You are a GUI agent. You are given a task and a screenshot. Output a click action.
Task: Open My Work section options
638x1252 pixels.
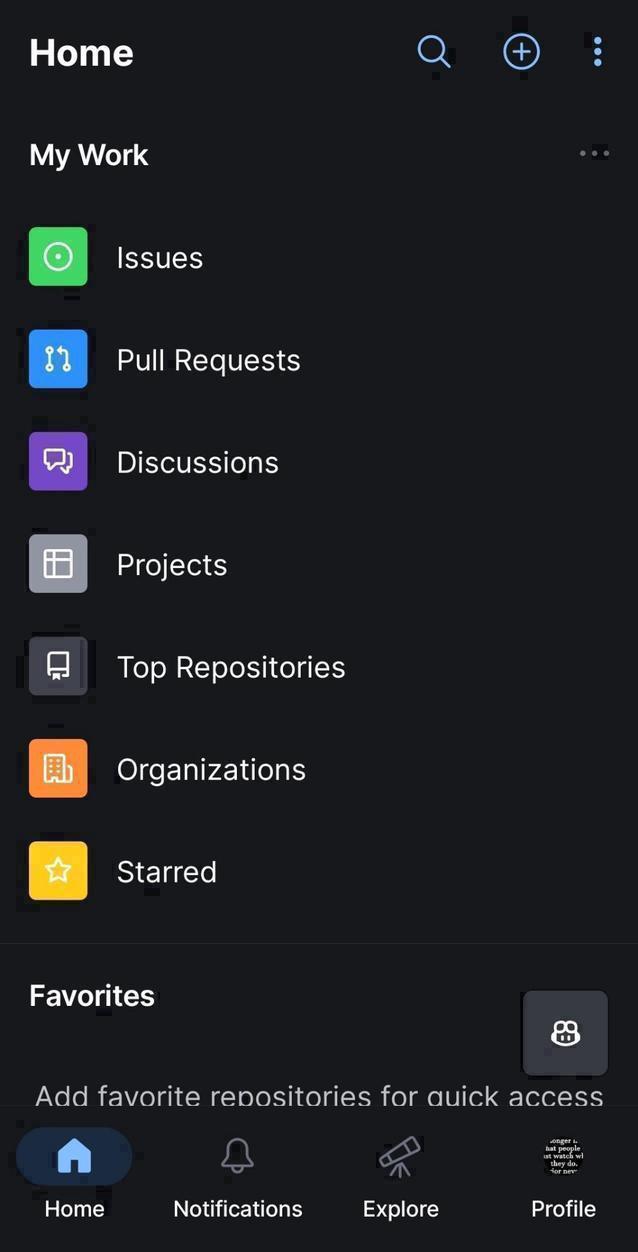click(x=594, y=153)
